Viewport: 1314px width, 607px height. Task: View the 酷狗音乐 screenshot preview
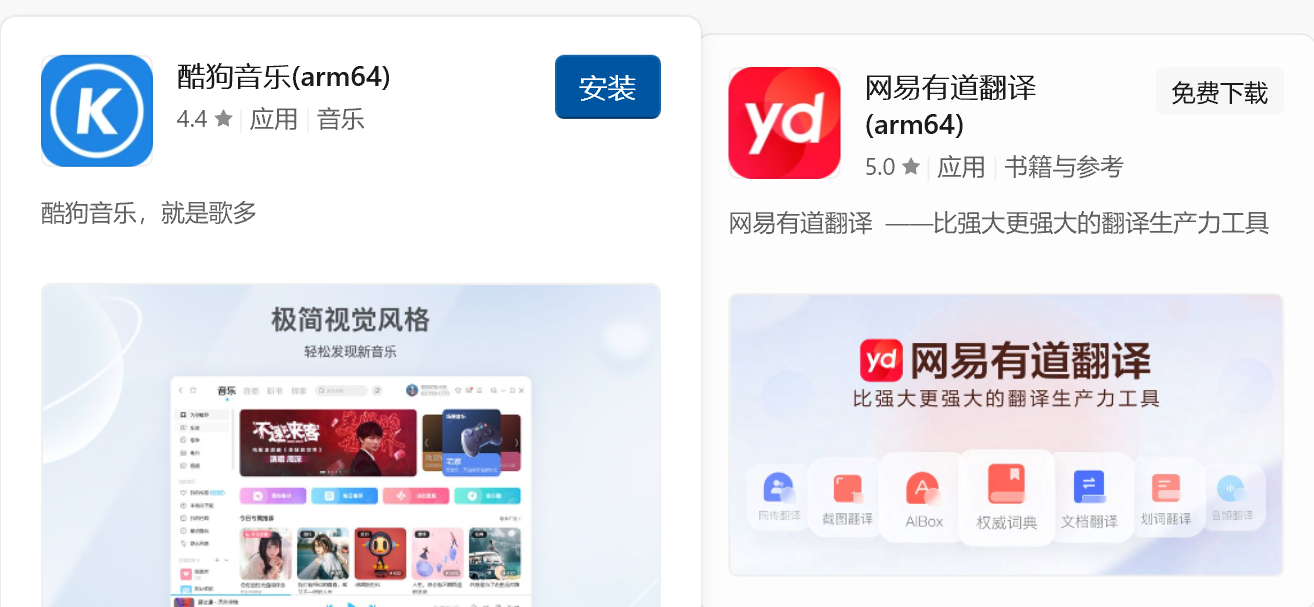click(350, 445)
